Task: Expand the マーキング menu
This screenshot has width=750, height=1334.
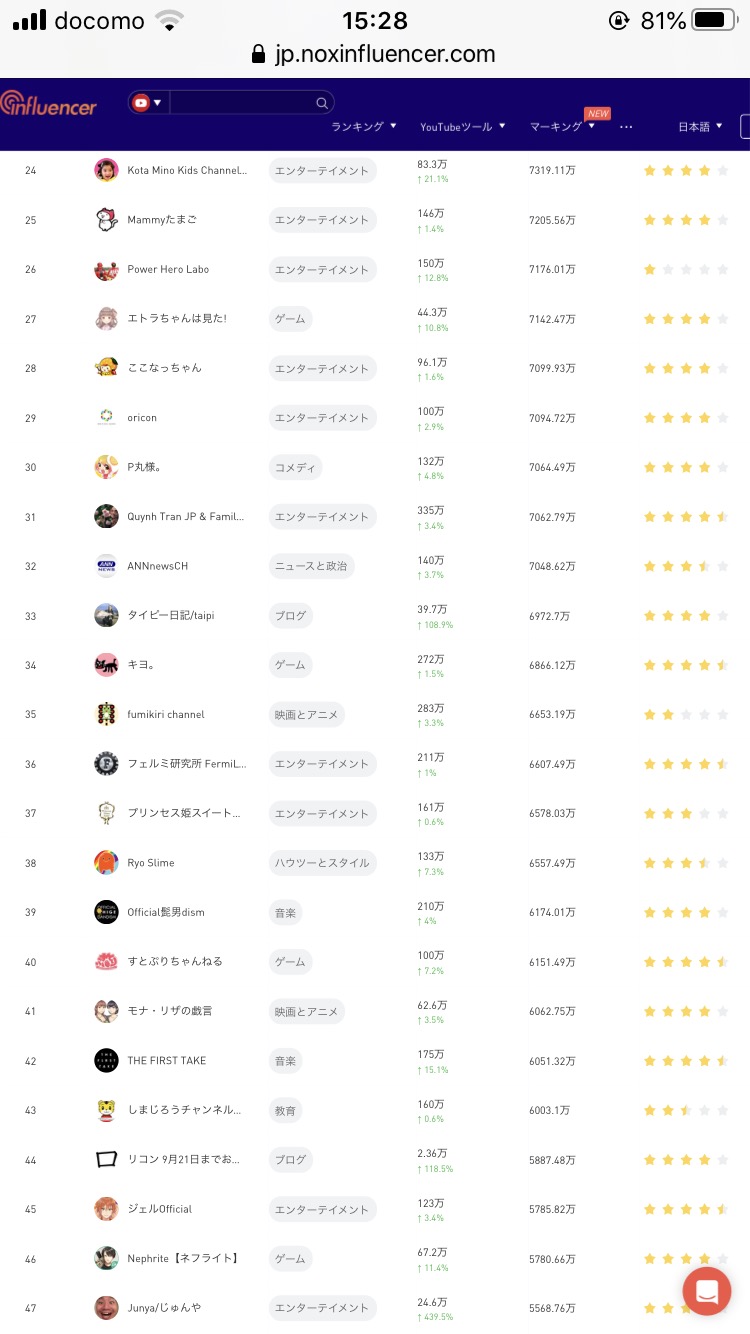Action: [562, 127]
